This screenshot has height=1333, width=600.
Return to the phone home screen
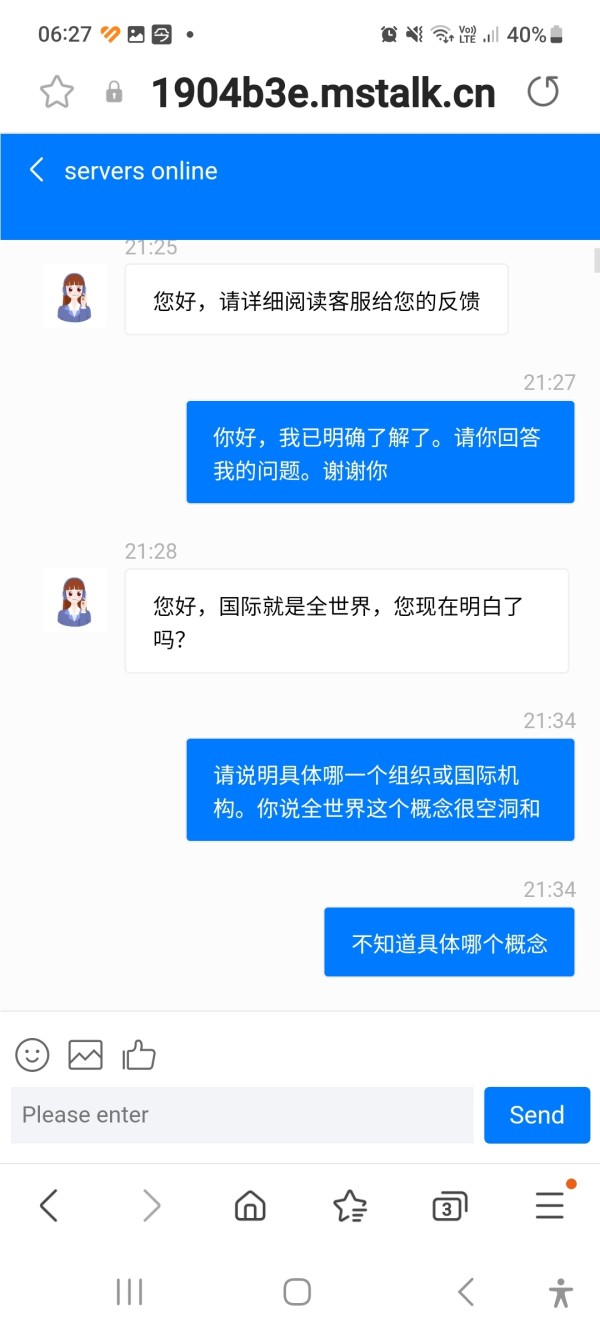297,1292
